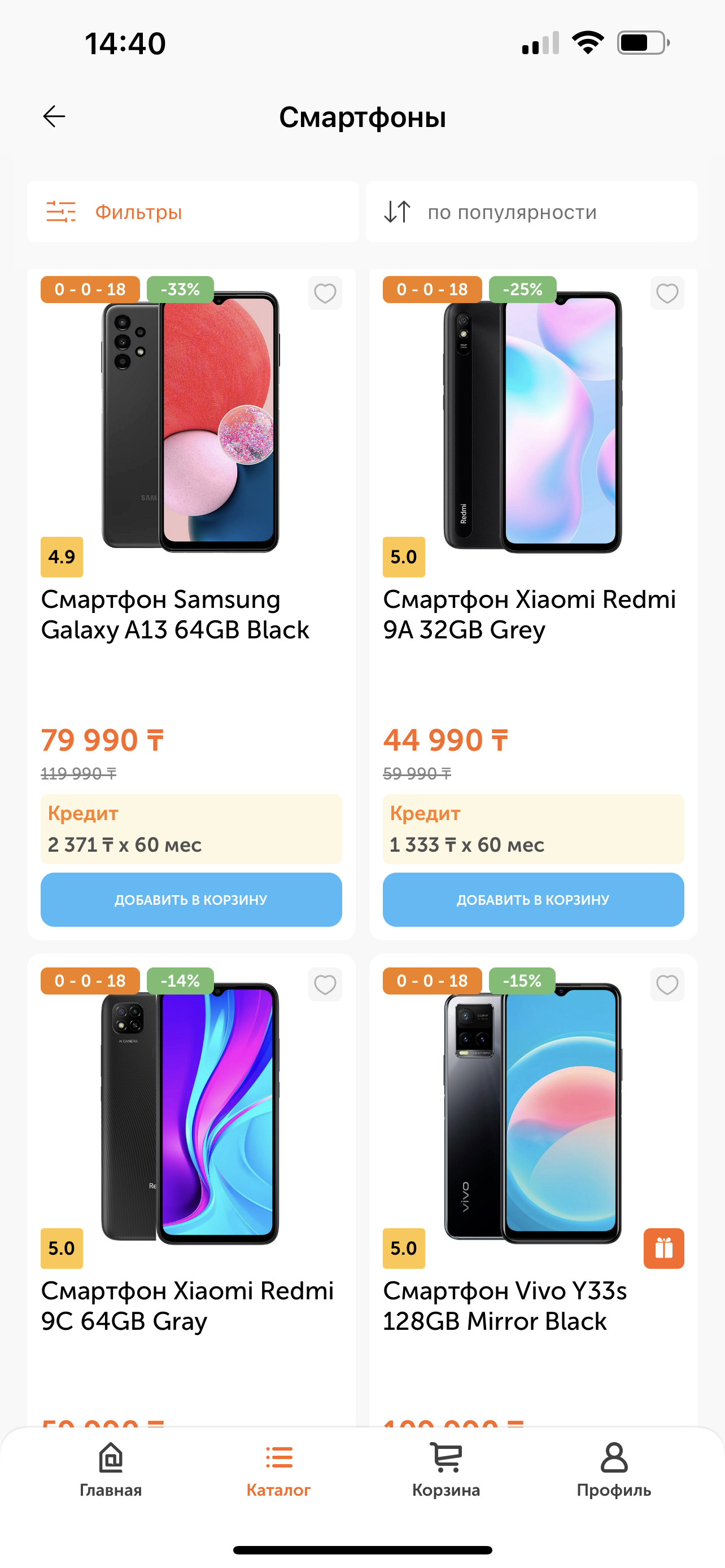Open Vivo Y33s 128GB Mirror Black product
Image resolution: width=725 pixels, height=1568 pixels.
pyautogui.click(x=505, y=1306)
